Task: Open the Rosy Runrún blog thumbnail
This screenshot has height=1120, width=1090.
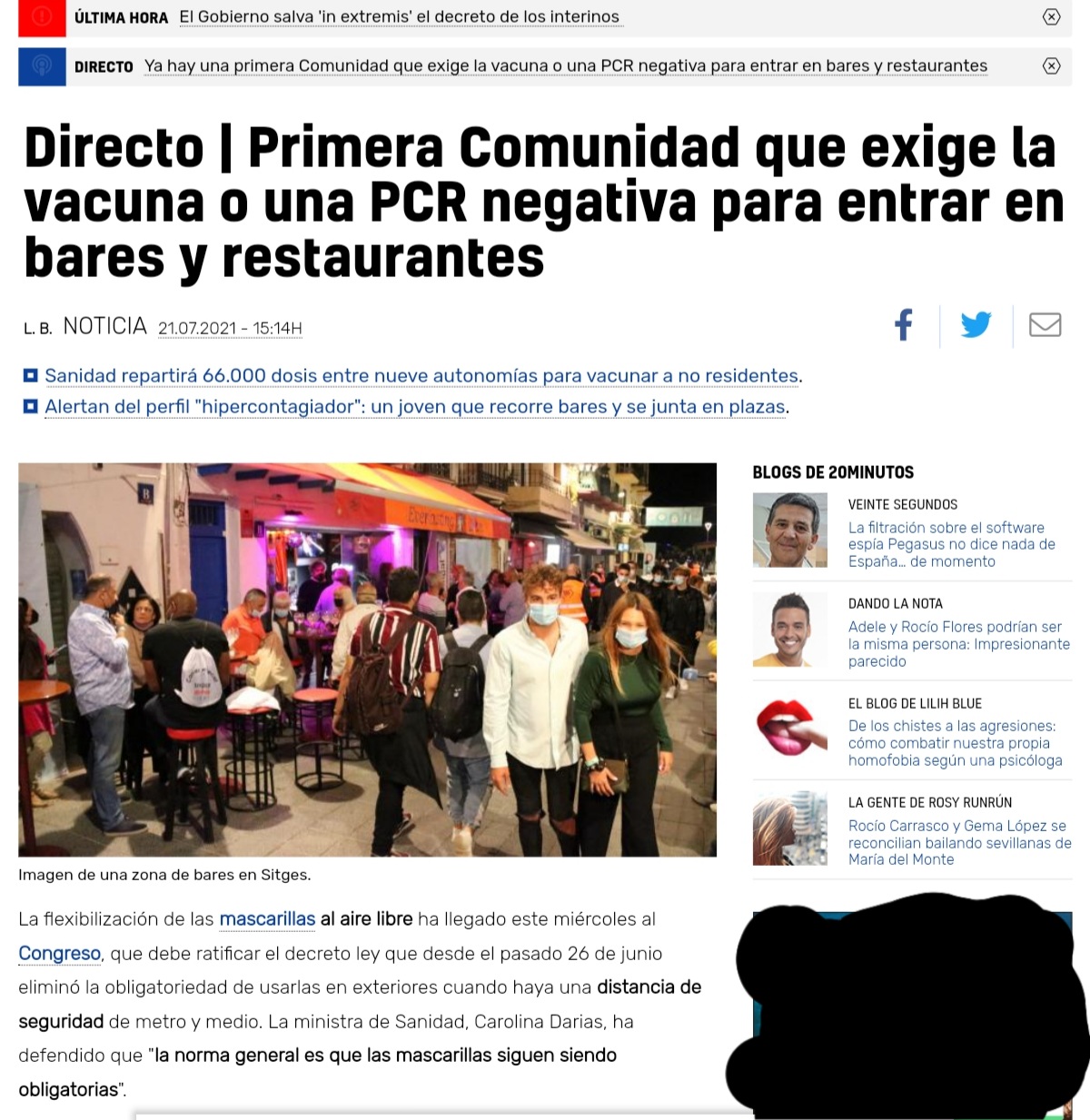Action: 790,828
